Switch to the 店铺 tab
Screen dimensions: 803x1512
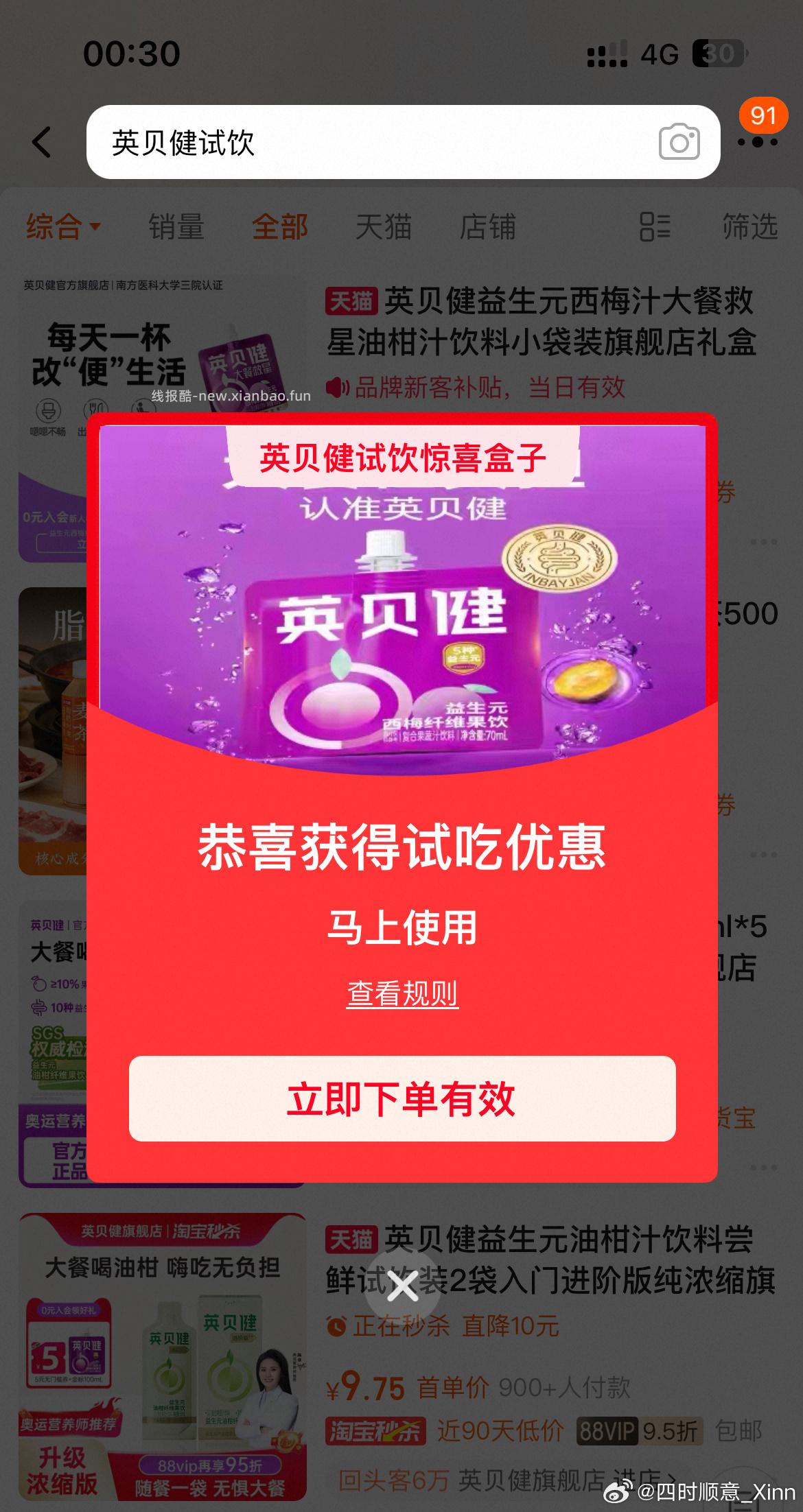487,227
